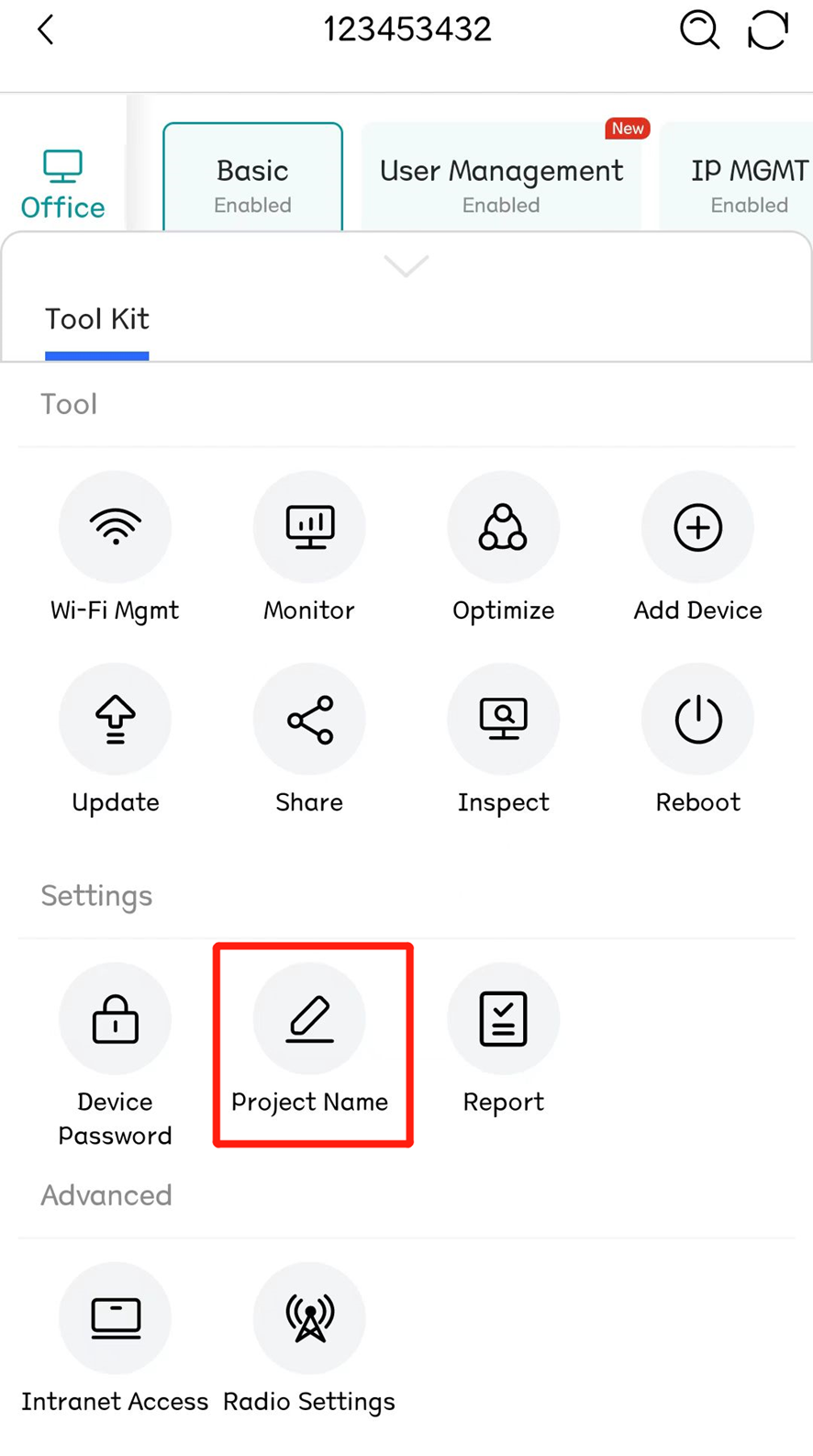Open the search magnifier icon
The height and width of the screenshot is (1456, 813).
[699, 29]
